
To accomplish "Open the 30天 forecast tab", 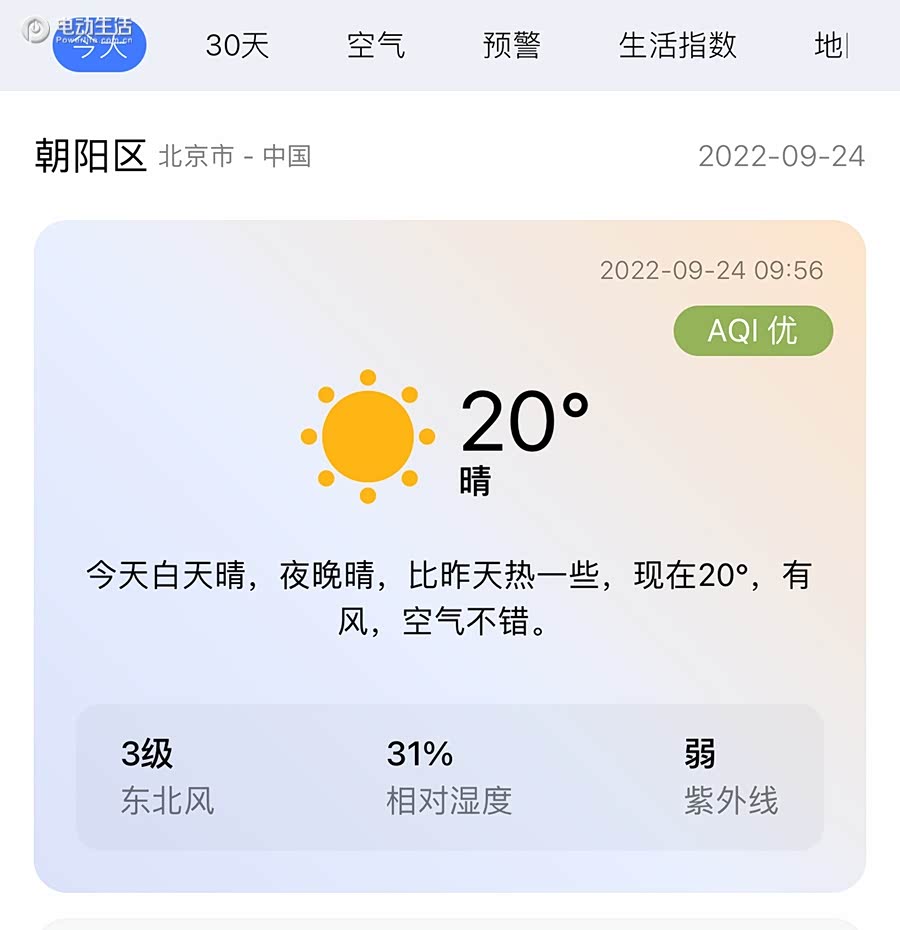I will 237,46.
